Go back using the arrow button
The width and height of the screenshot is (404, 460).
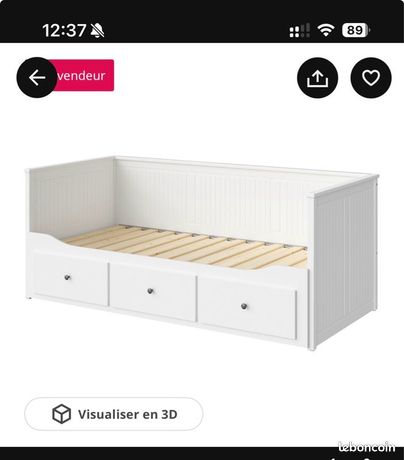pyautogui.click(x=37, y=78)
